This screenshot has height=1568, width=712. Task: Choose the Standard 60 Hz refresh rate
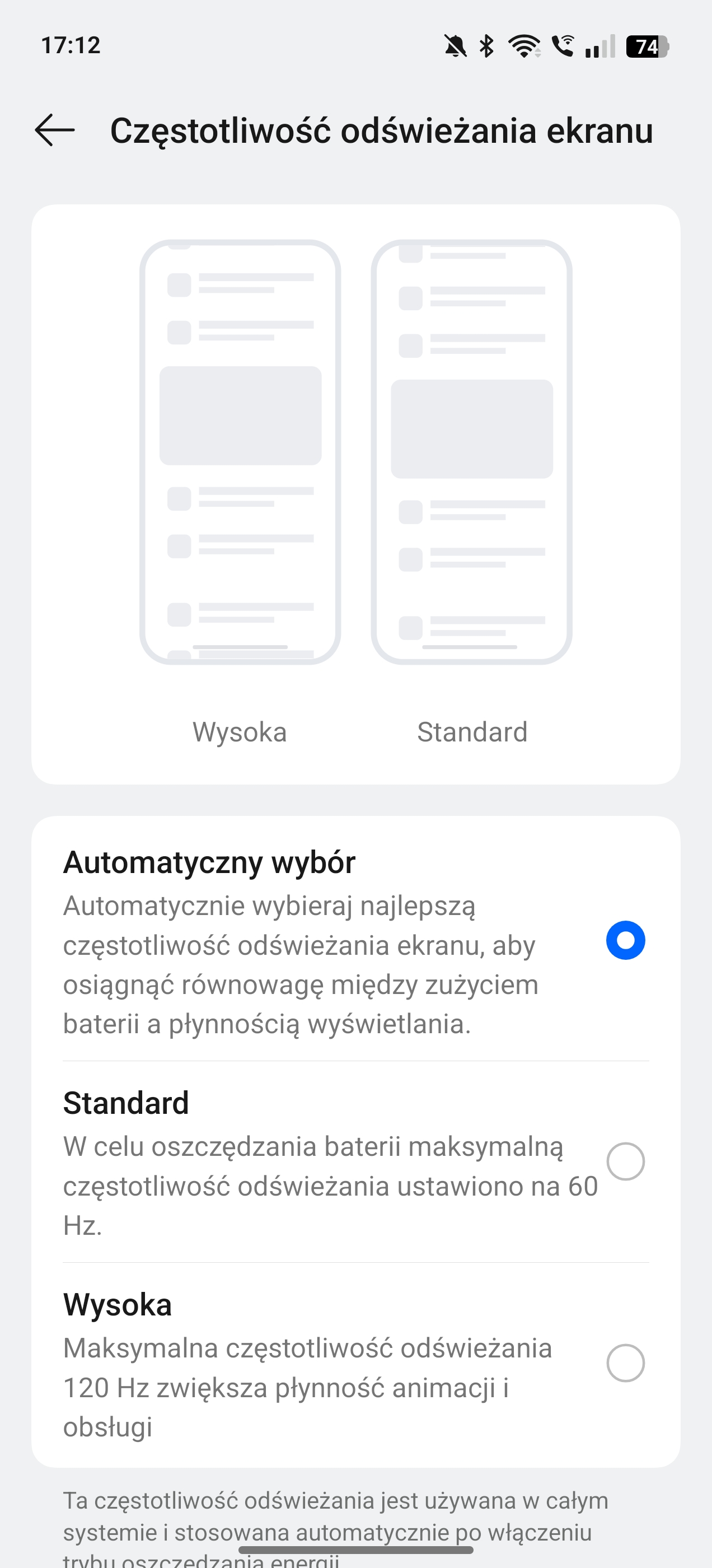tap(625, 1161)
